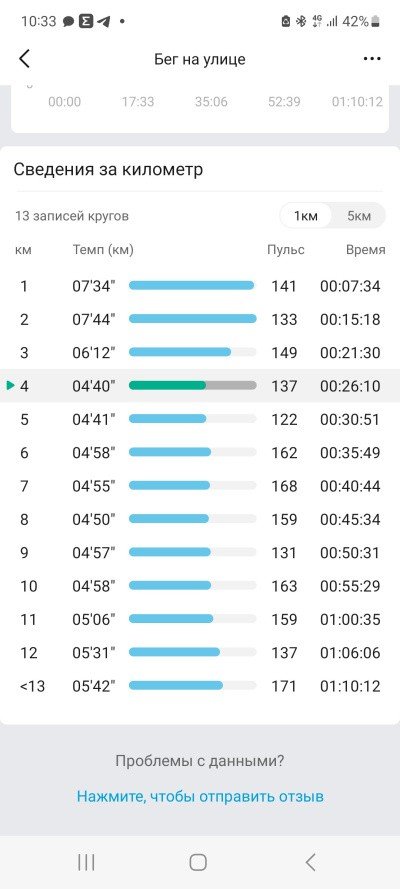Tap the link to send feedback
Image resolution: width=400 pixels, height=889 pixels.
(x=200, y=796)
